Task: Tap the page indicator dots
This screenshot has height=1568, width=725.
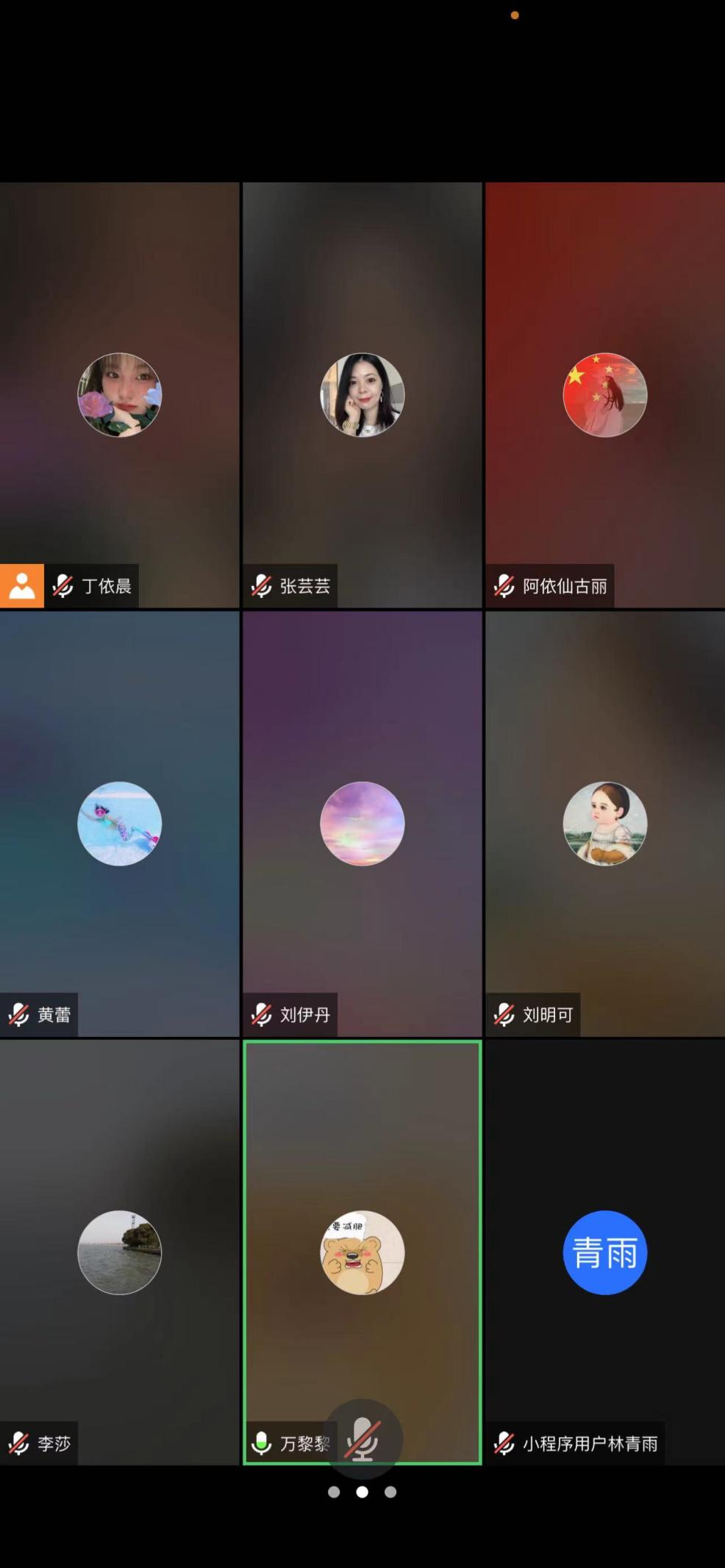Action: coord(362,1492)
